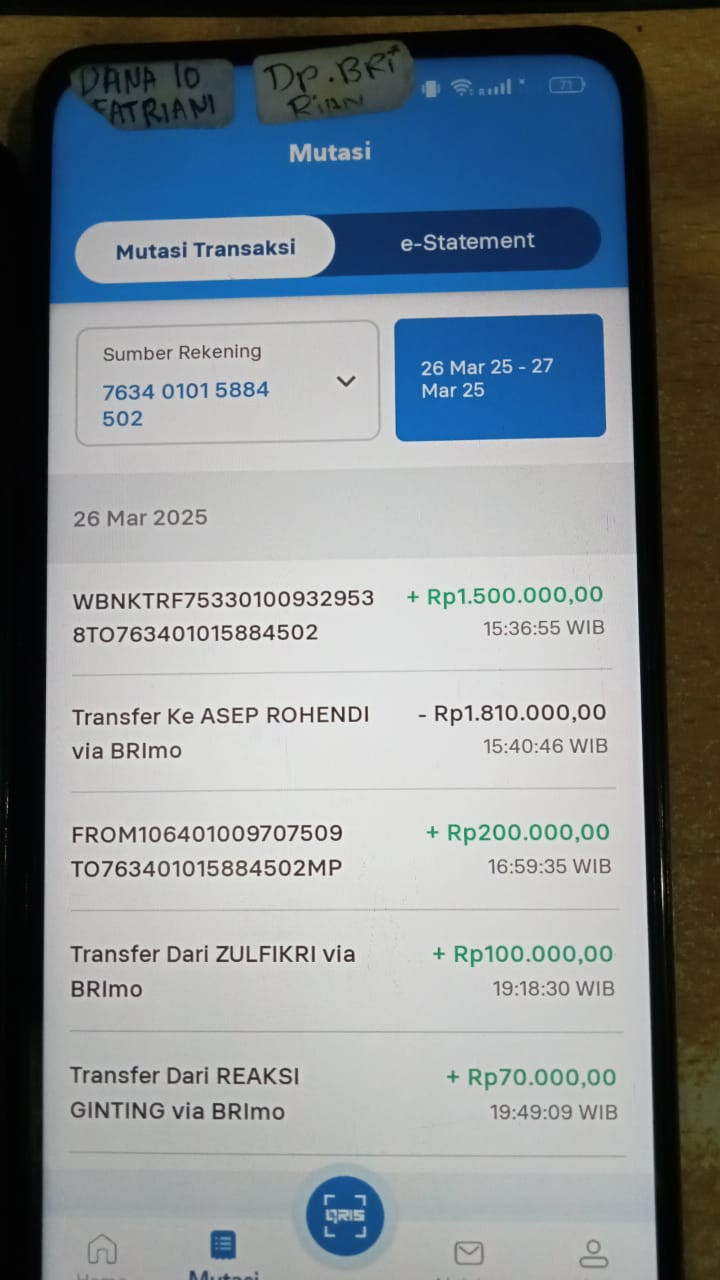Open the account profile tab
Image resolution: width=720 pixels, height=1280 pixels.
593,1252
